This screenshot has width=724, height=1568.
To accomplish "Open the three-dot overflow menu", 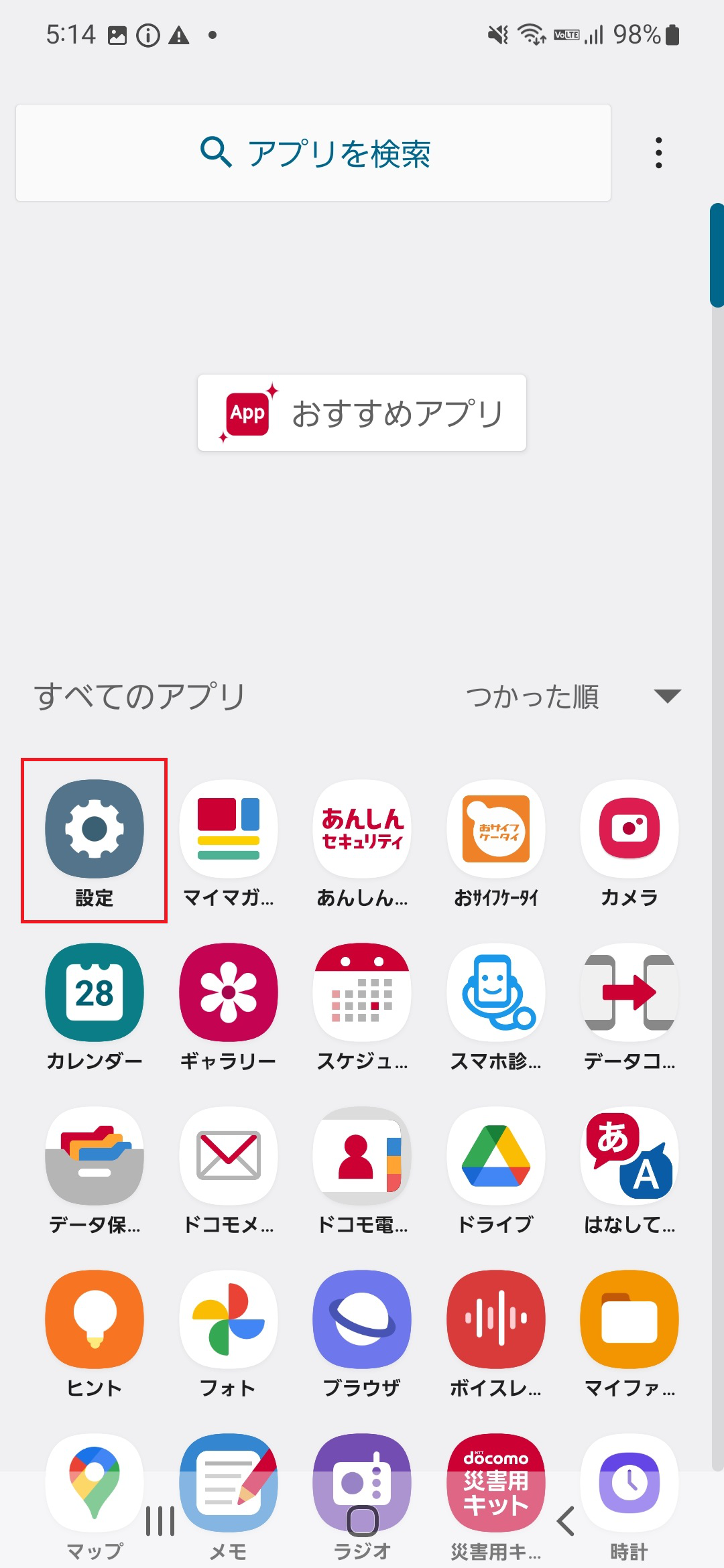I will click(x=658, y=152).
